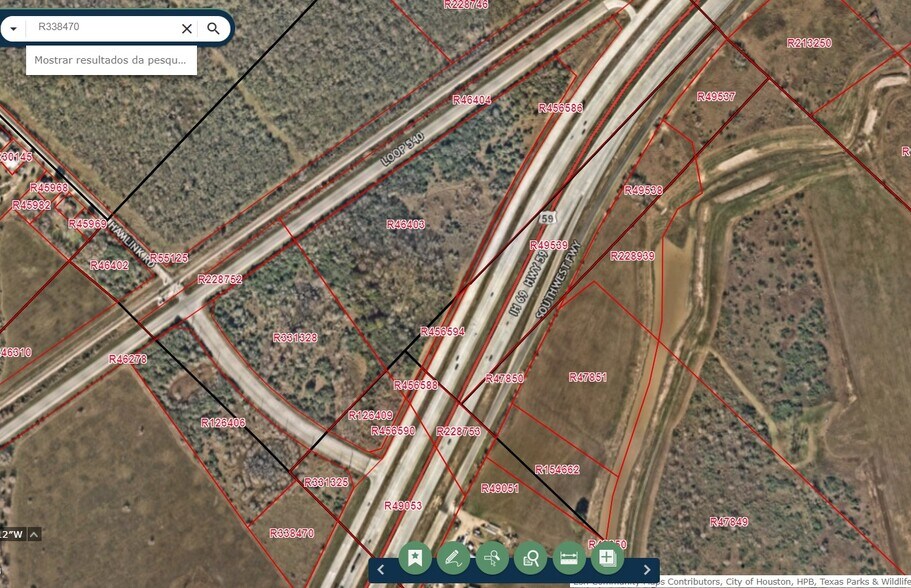
Task: Open the search source dropdown arrow
Action: [x=13, y=29]
